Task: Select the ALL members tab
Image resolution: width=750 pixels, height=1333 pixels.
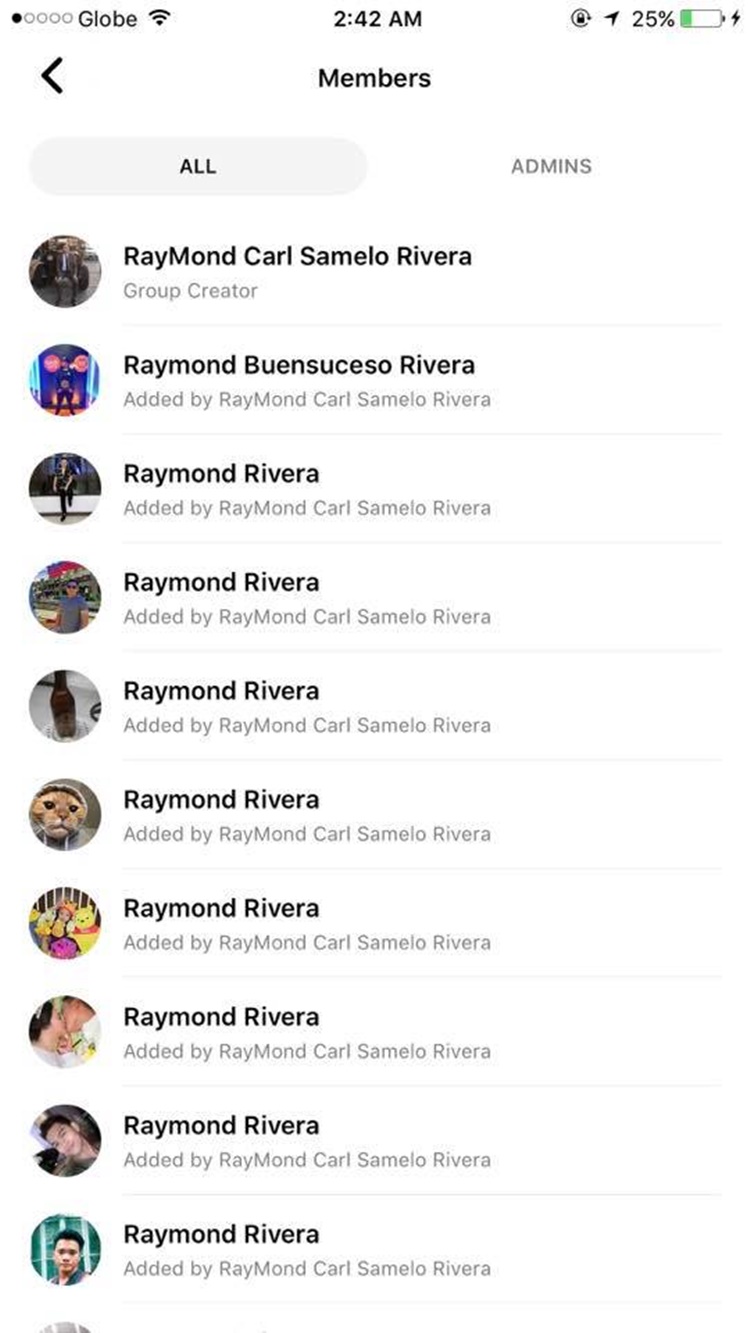Action: 197,166
